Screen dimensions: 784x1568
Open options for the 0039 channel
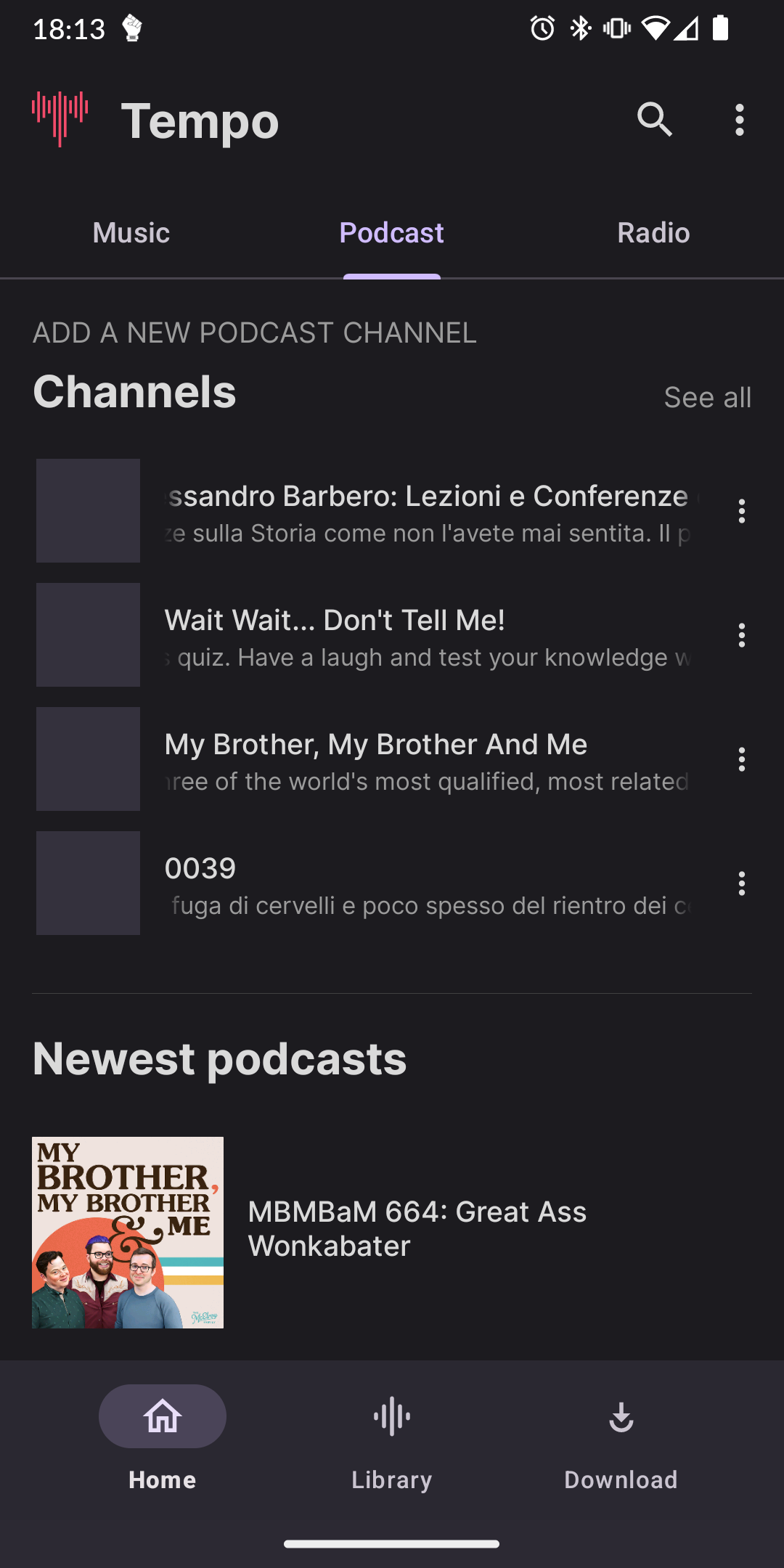click(x=741, y=883)
